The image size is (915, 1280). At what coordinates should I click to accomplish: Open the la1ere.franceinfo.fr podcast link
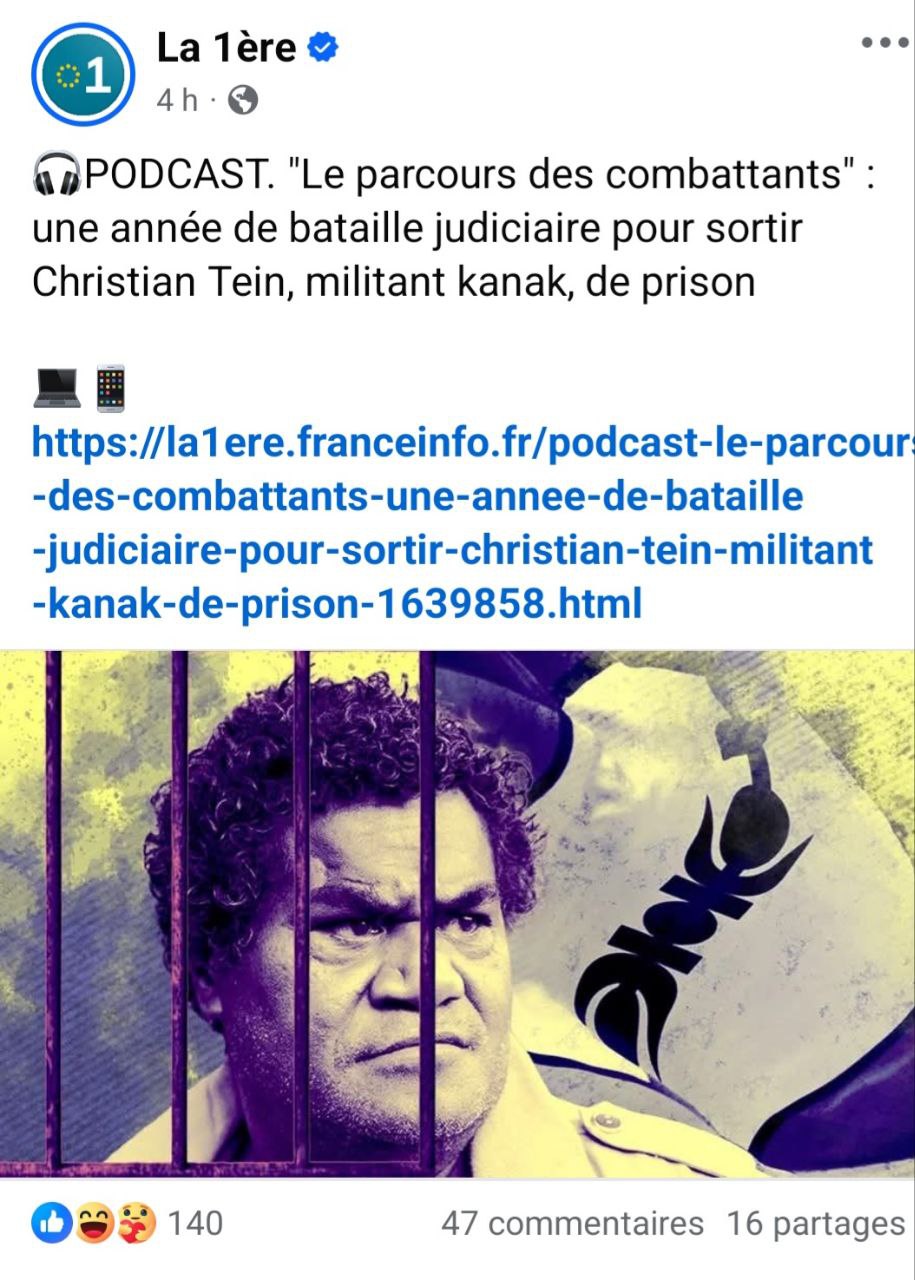coord(452,523)
